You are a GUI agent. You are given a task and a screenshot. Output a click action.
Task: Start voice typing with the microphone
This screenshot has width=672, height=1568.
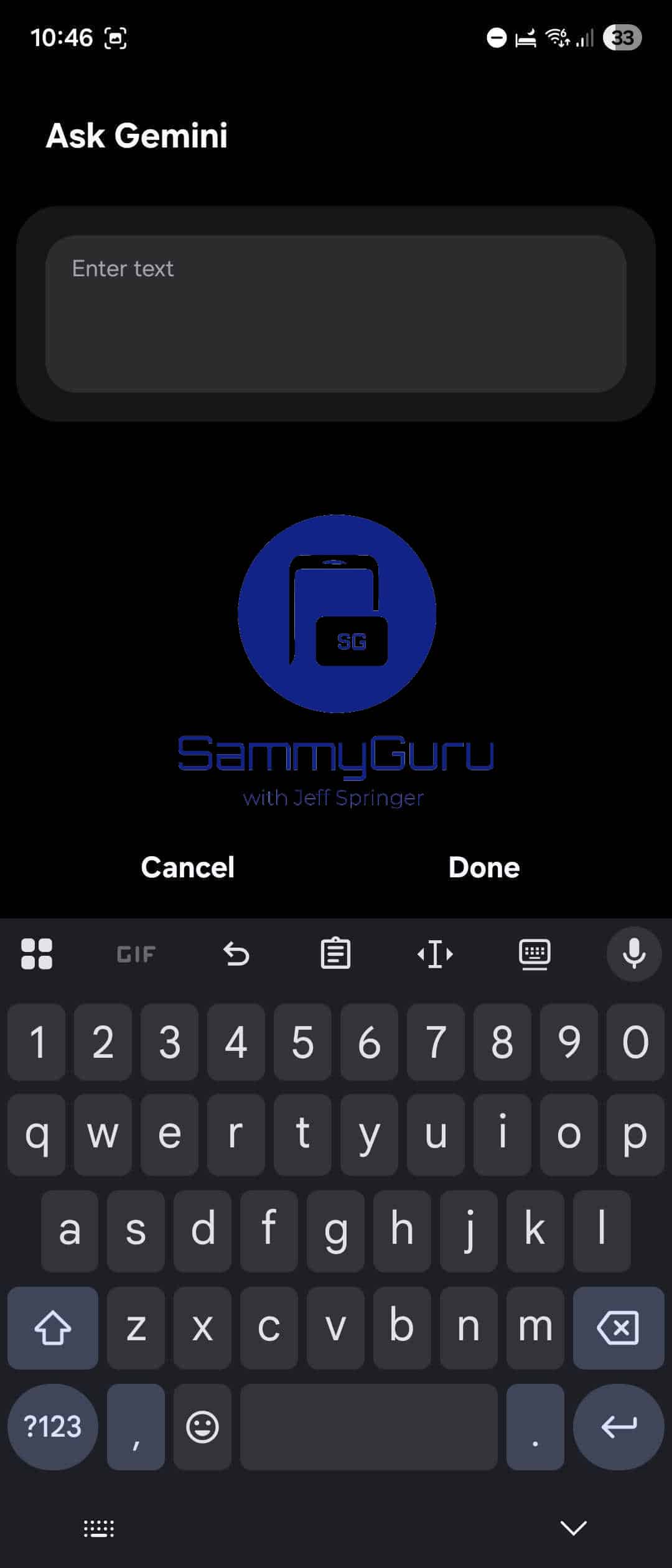633,953
